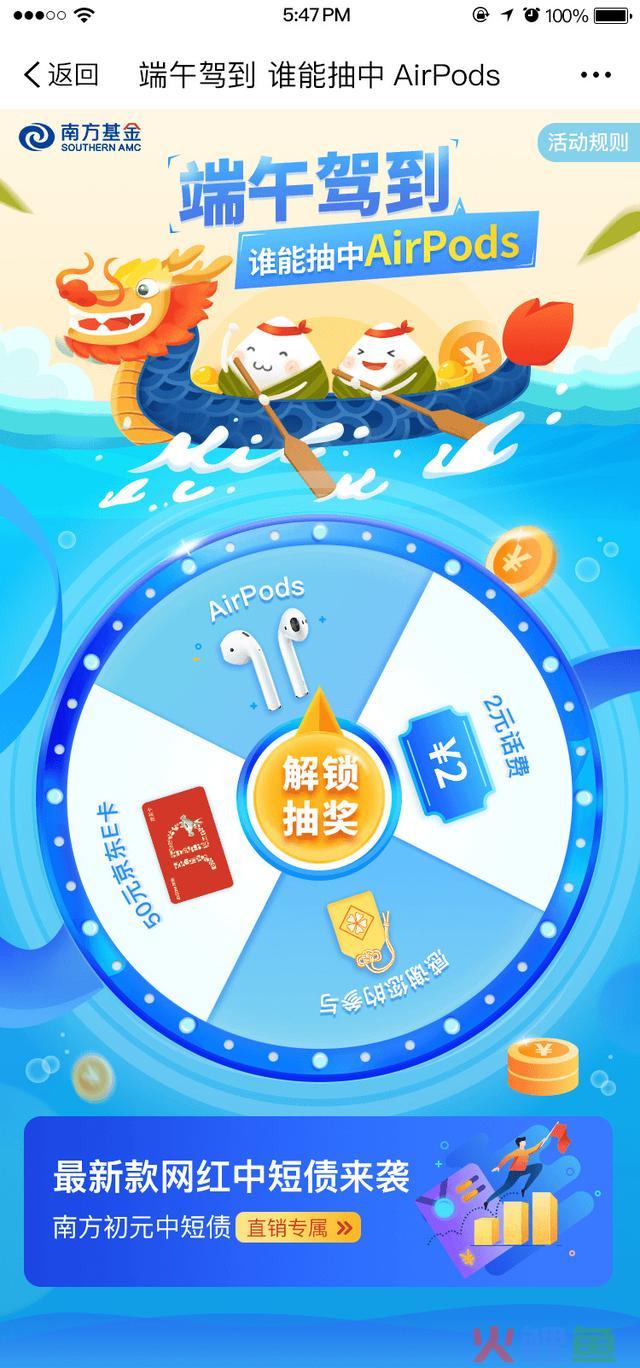Tap 解锁抽奖 to unlock the lucky draw
Viewport: 640px width, 1368px height.
319,797
